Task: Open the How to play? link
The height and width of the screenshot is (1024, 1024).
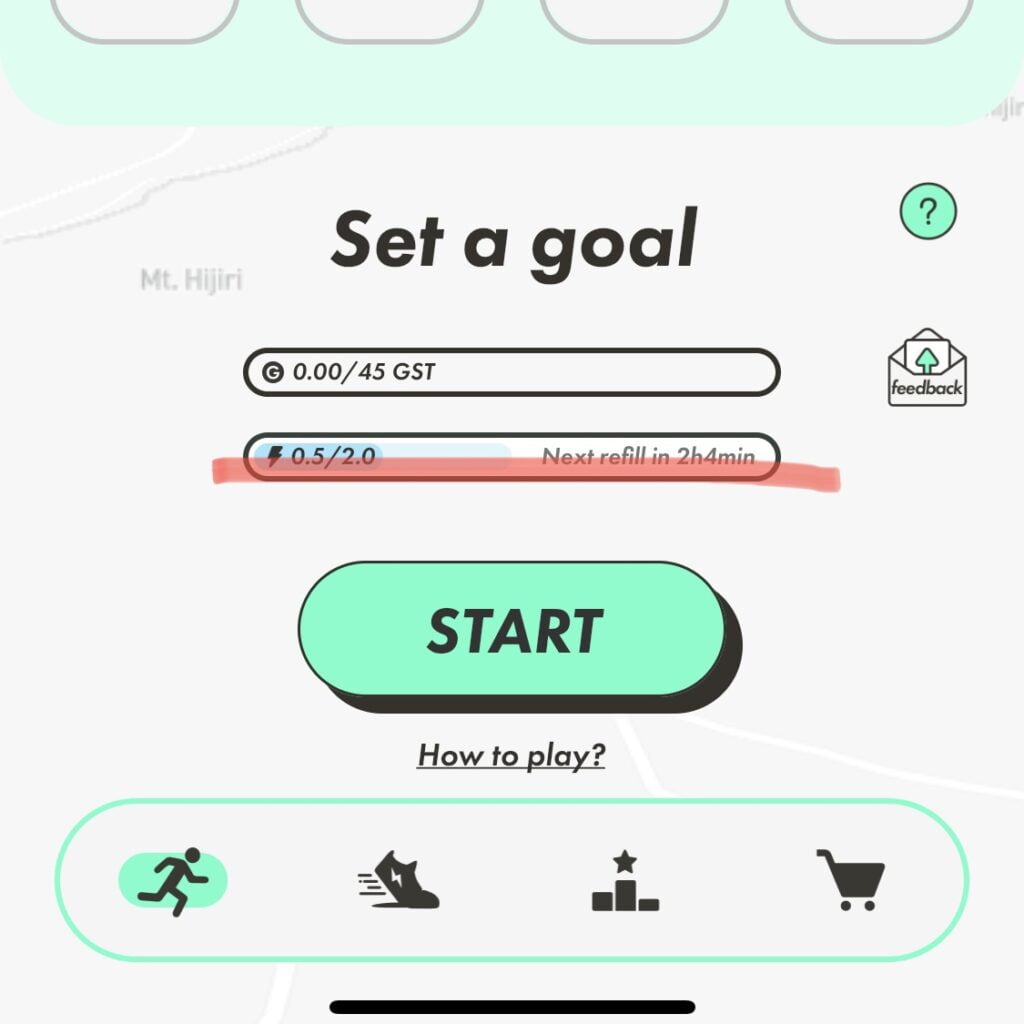Action: (511, 754)
